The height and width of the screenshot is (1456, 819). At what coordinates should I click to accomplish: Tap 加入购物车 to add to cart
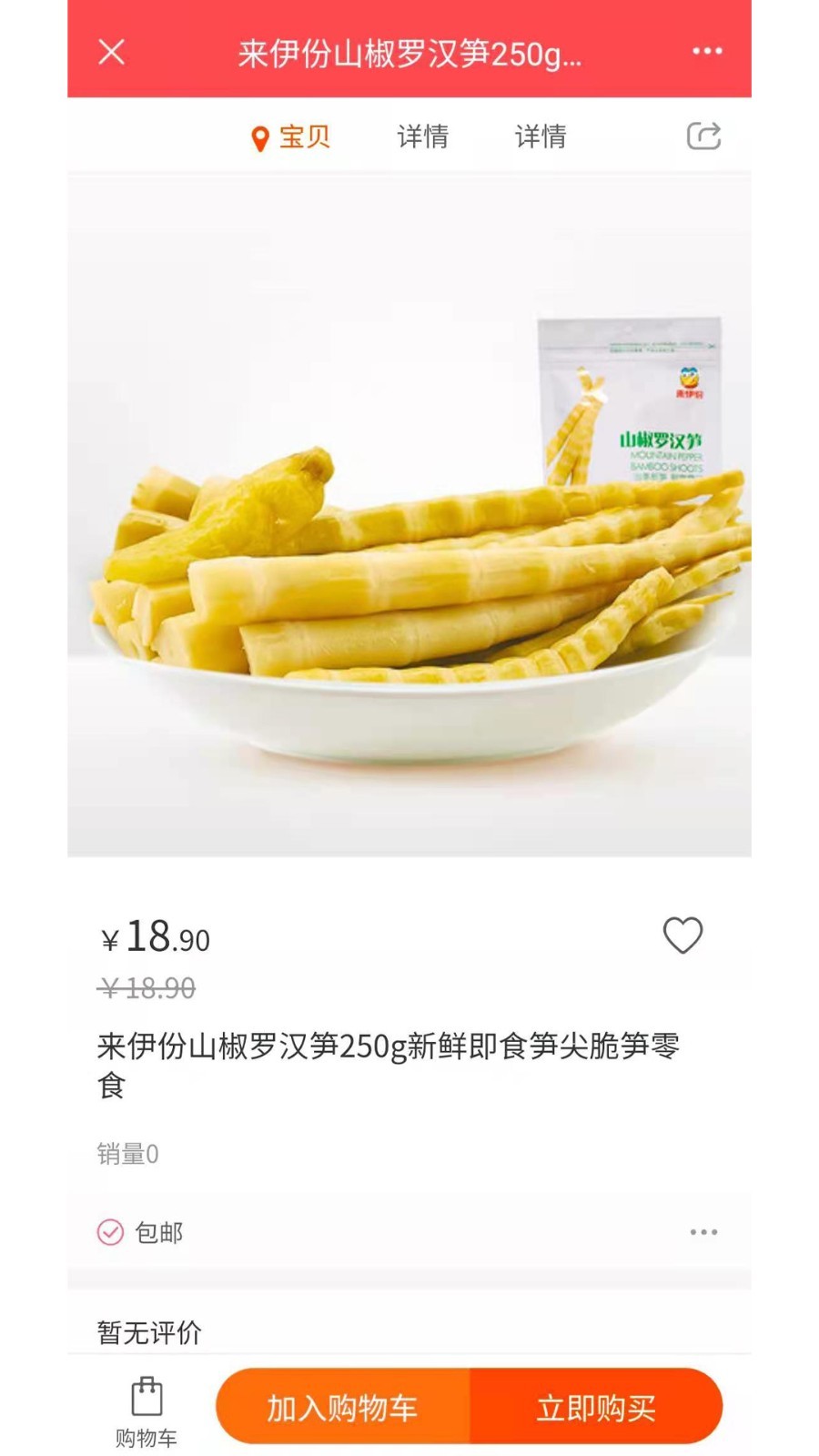pyautogui.click(x=342, y=1407)
